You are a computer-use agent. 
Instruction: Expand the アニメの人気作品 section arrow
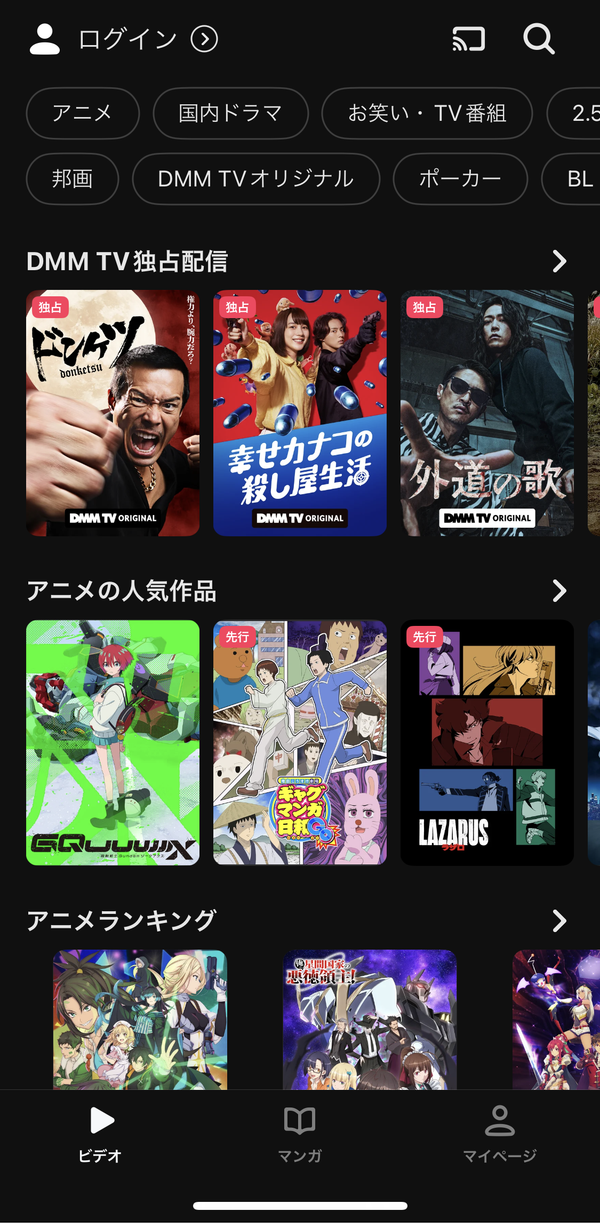pos(559,591)
